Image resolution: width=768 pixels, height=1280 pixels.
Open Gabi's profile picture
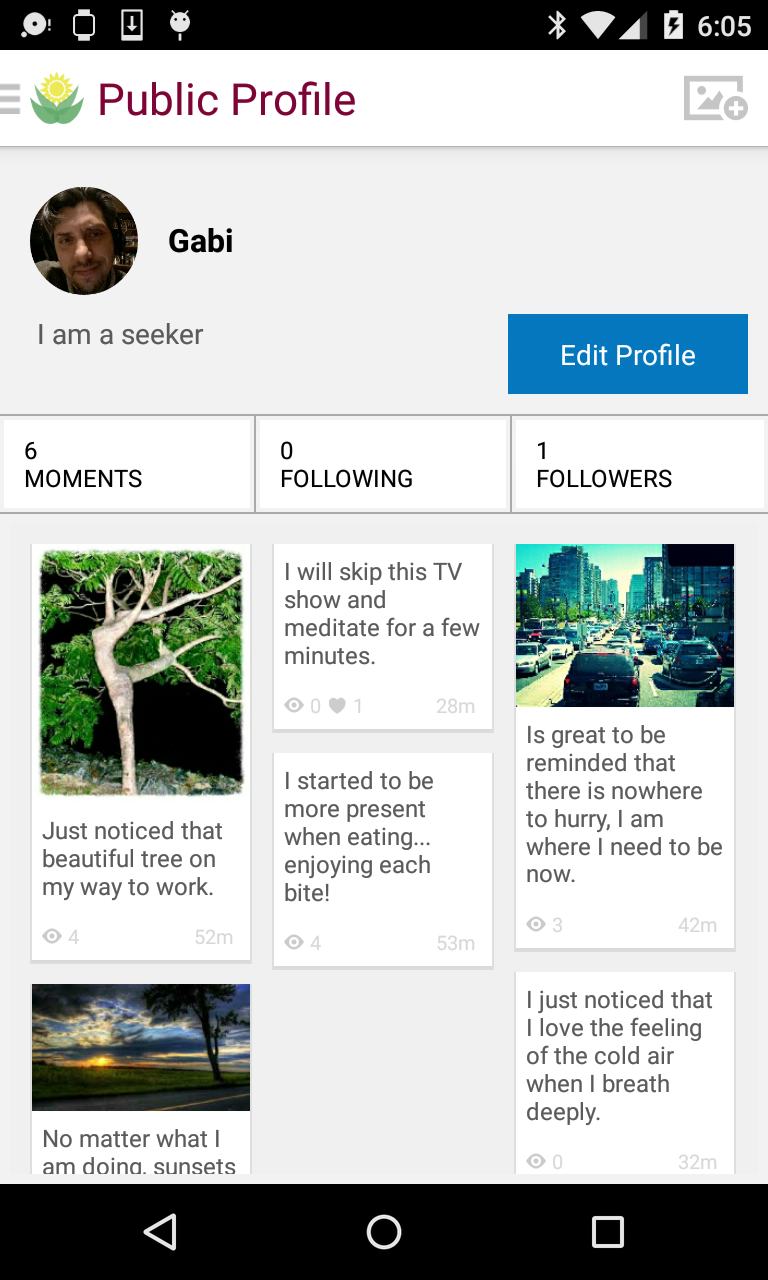84,241
